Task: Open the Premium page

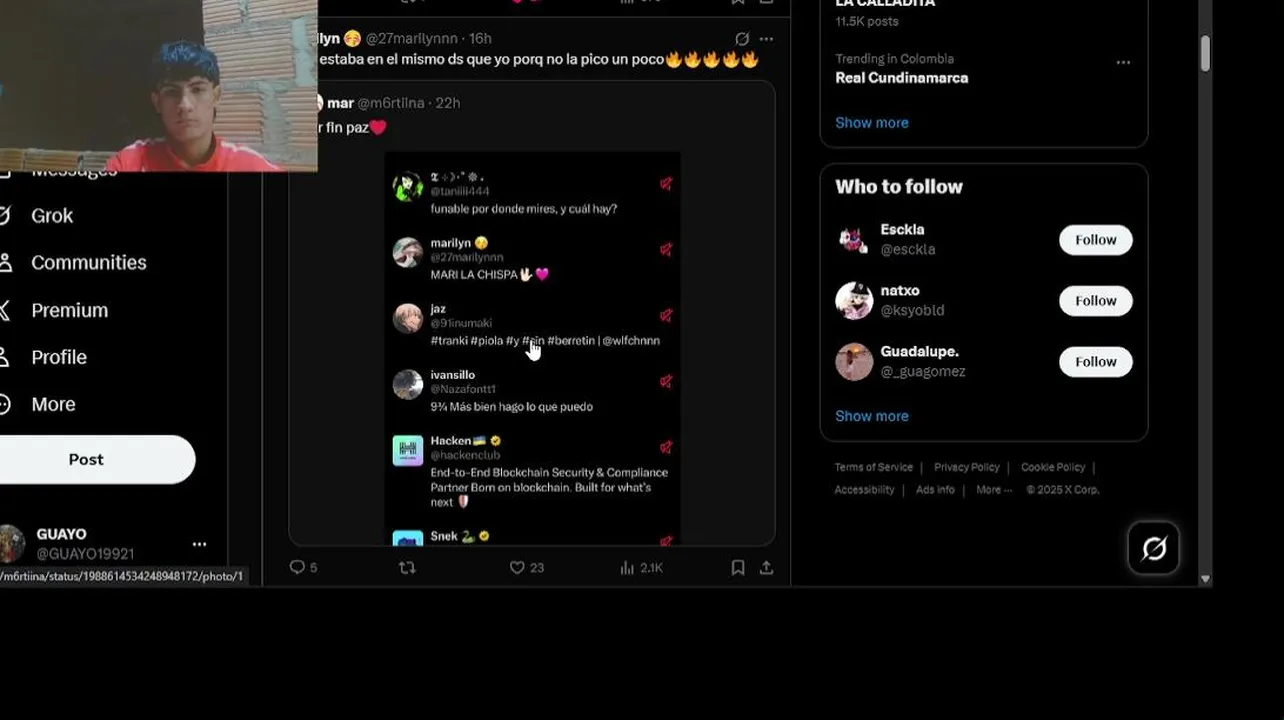Action: coord(69,310)
